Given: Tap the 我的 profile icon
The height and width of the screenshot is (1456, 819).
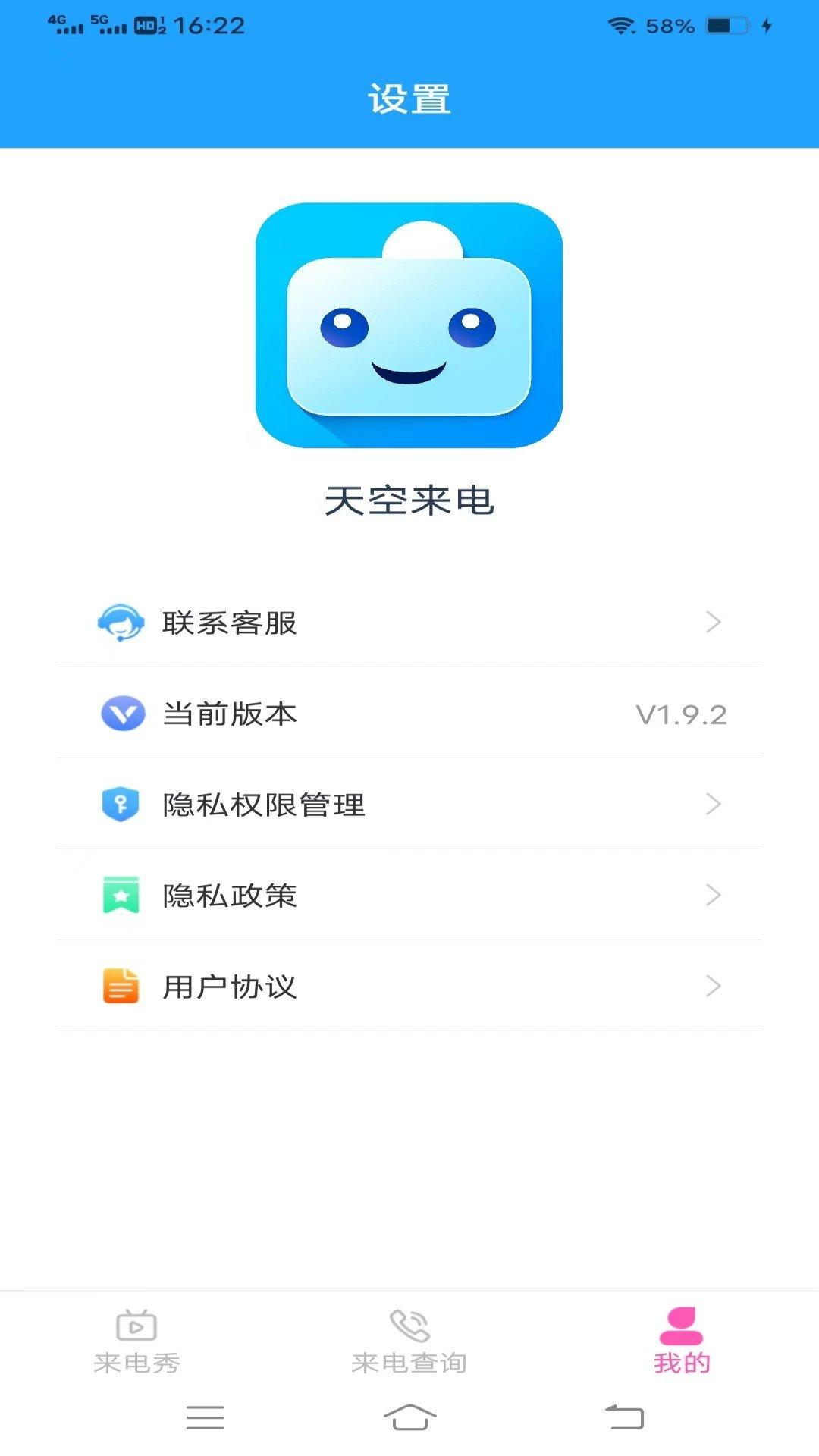Looking at the screenshot, I should pos(682,1318).
